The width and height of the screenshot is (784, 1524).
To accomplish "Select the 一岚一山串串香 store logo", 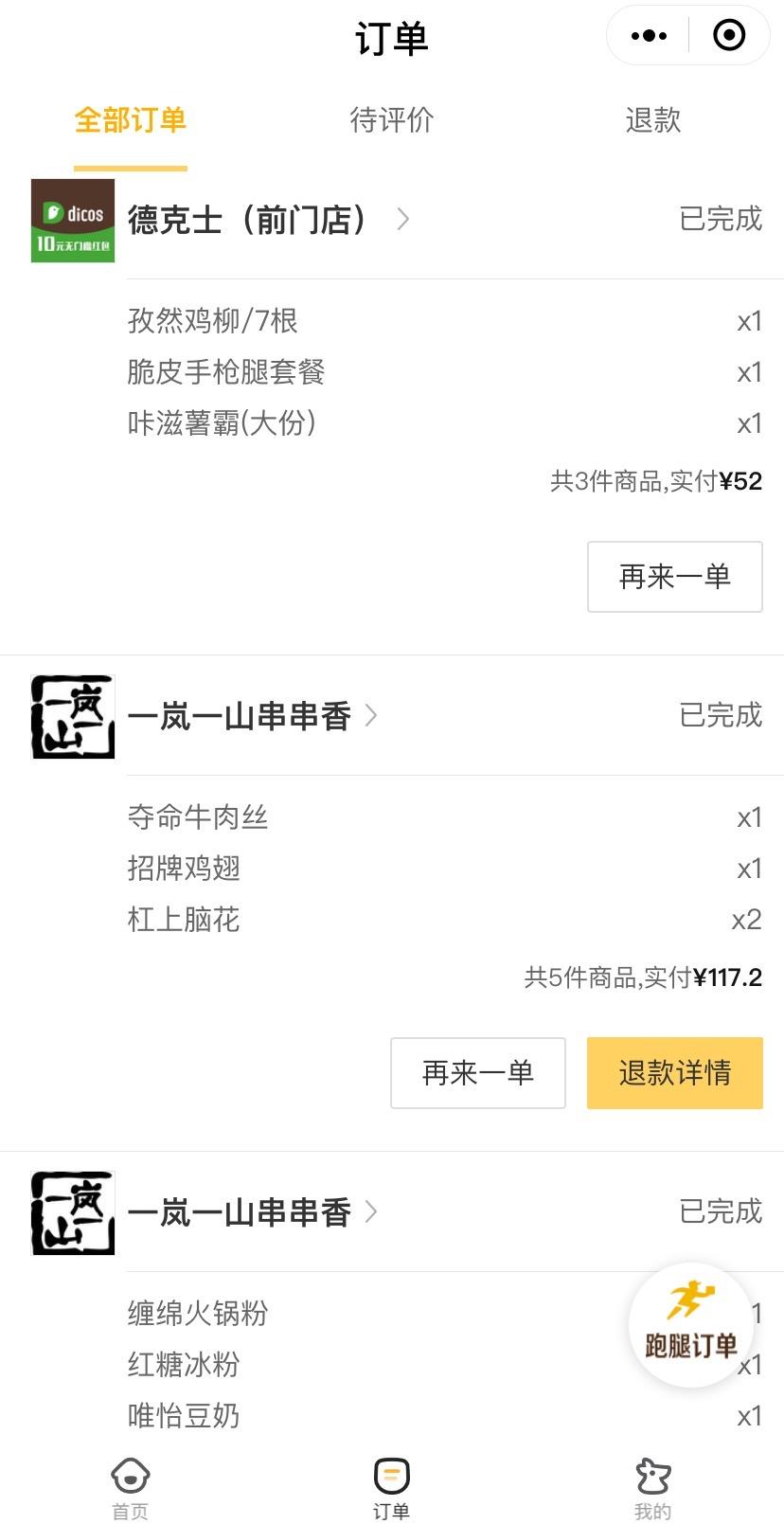I will point(72,717).
